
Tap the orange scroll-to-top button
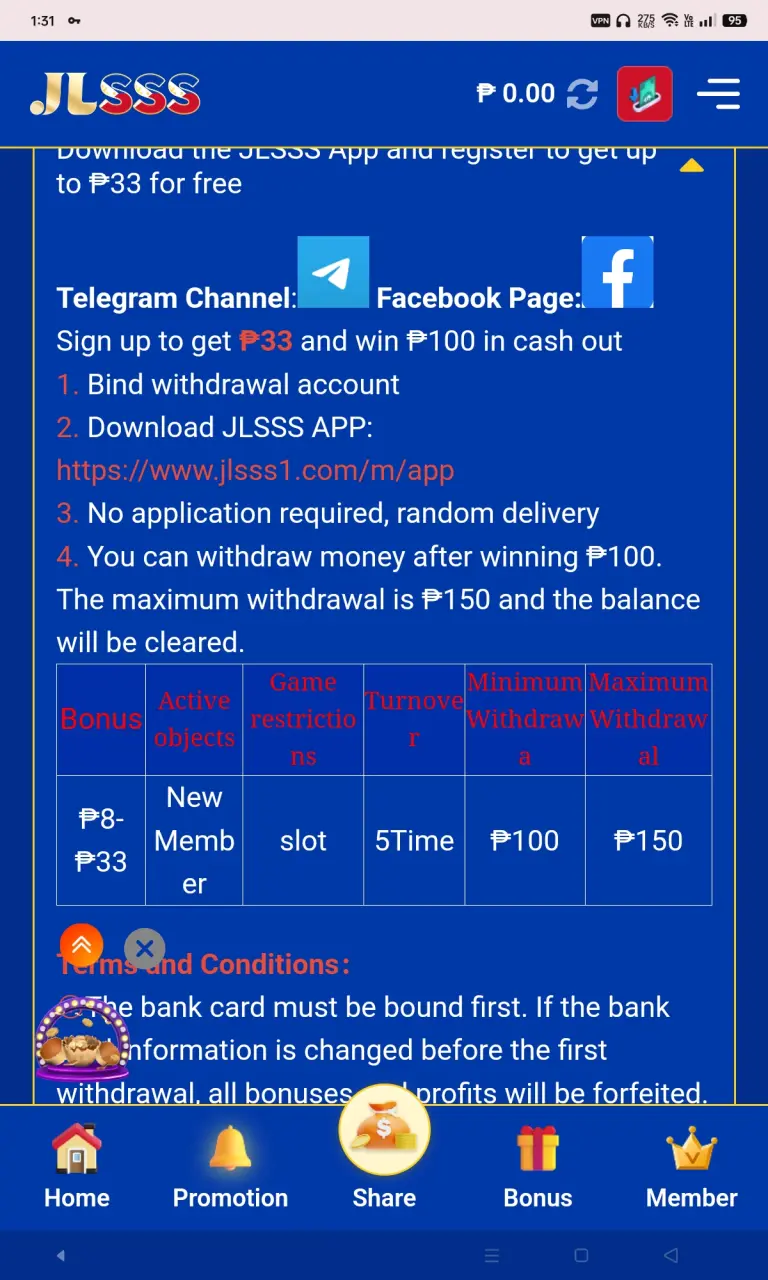point(81,945)
